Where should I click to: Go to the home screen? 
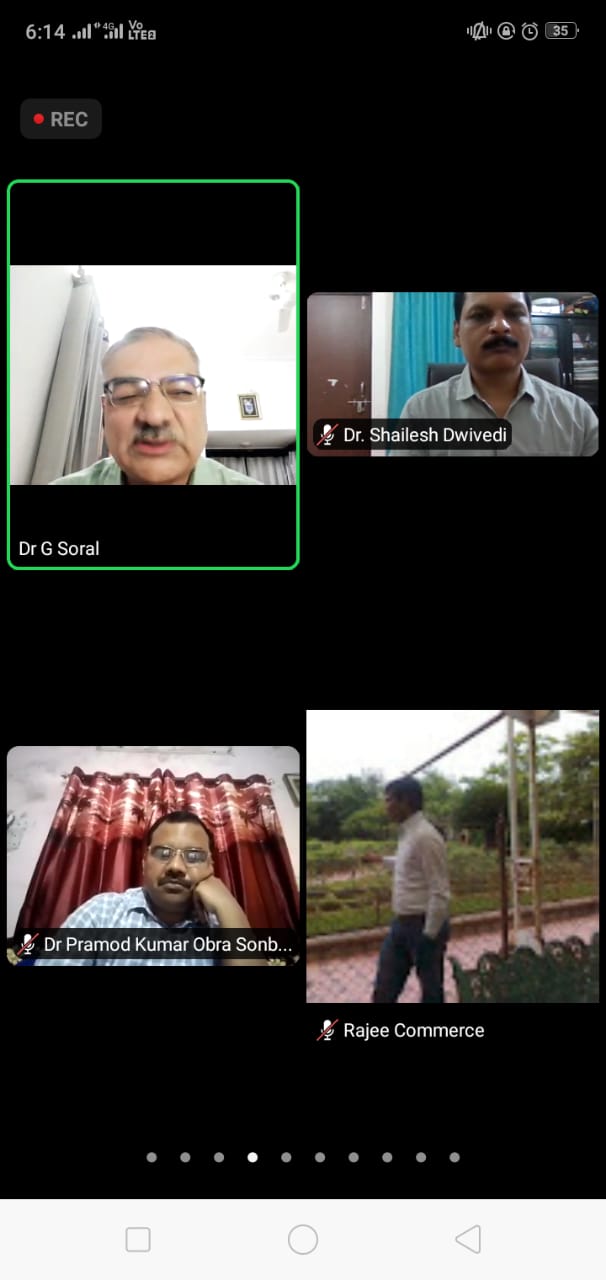click(303, 1240)
